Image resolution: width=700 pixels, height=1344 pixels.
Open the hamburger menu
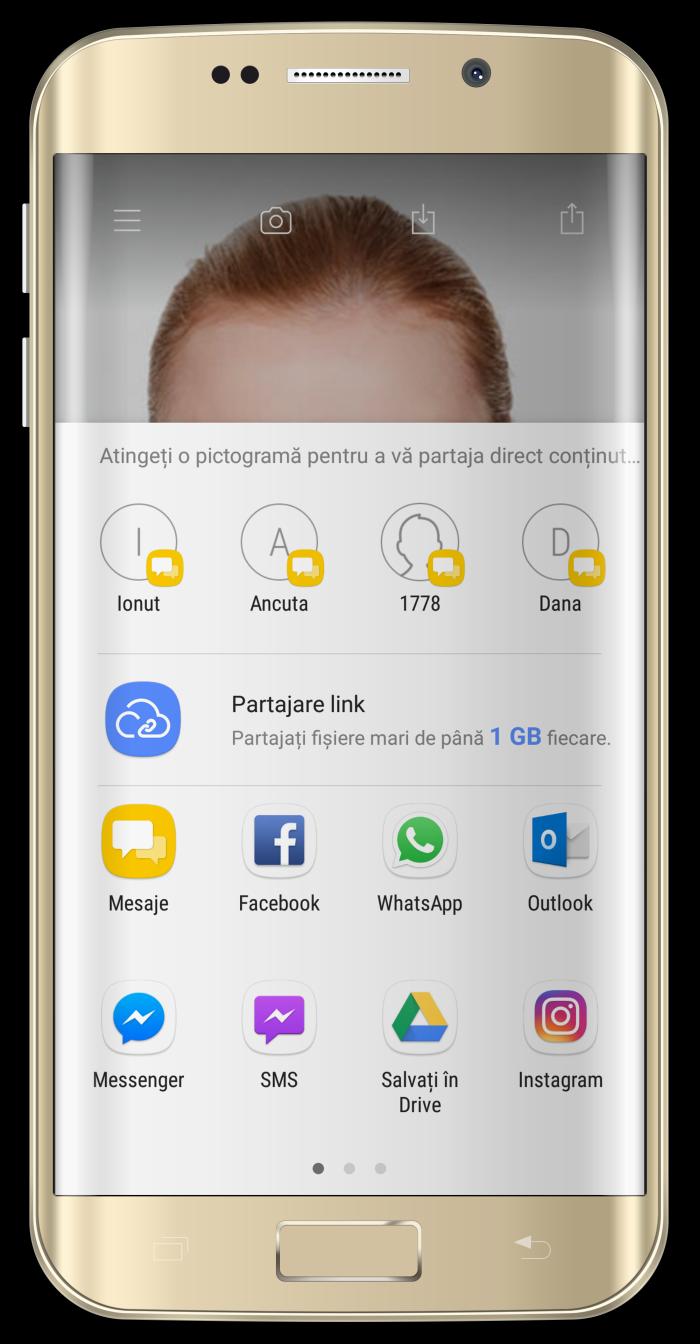127,220
